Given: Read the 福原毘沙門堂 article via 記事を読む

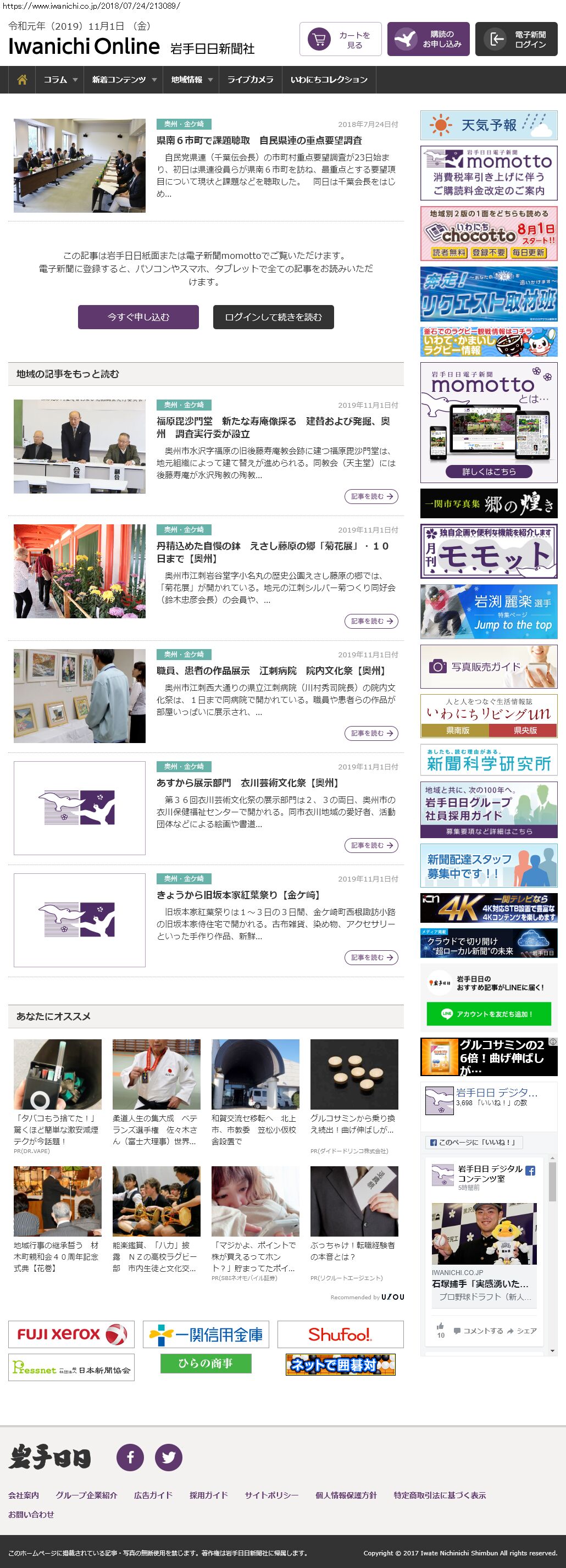Looking at the screenshot, I should (x=371, y=497).
